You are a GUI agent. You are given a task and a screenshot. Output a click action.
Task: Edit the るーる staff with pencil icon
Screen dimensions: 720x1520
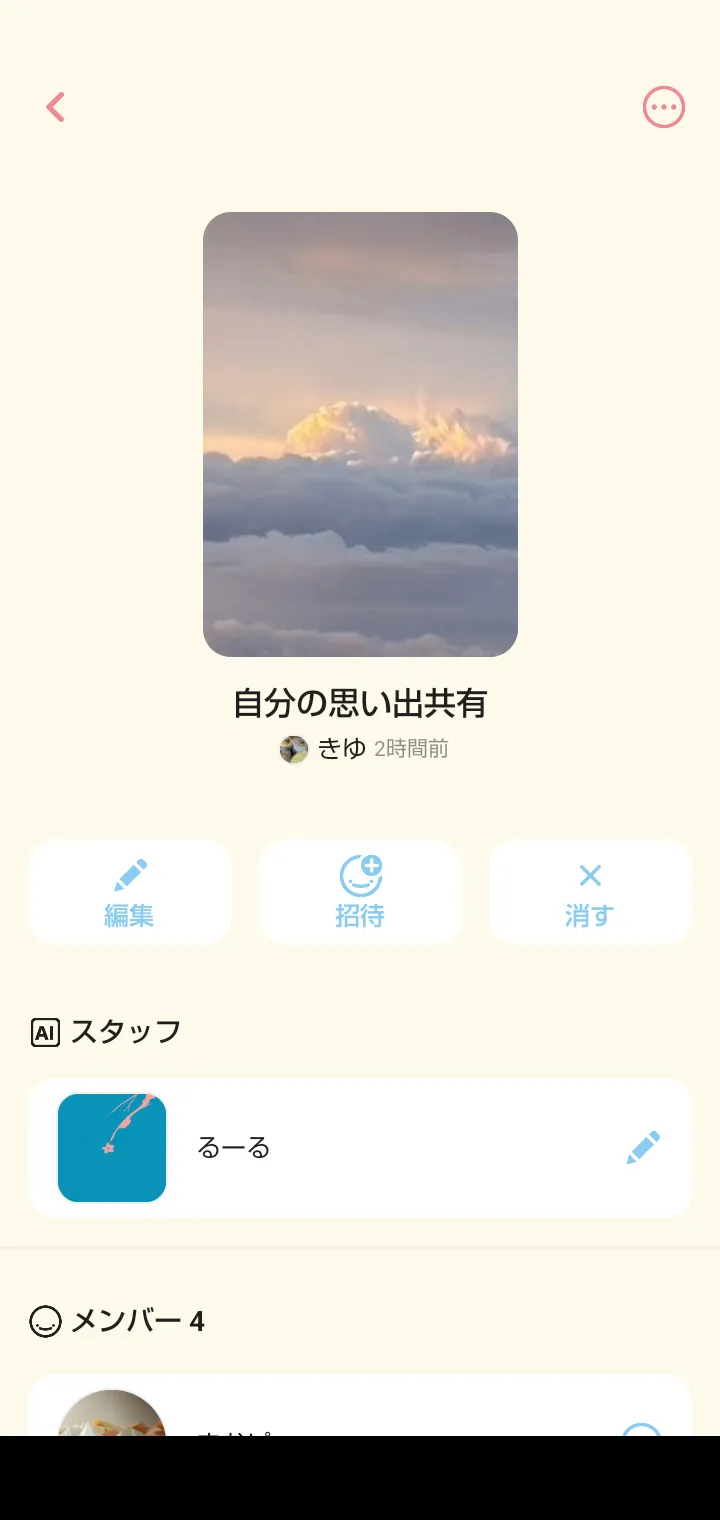click(x=643, y=1148)
